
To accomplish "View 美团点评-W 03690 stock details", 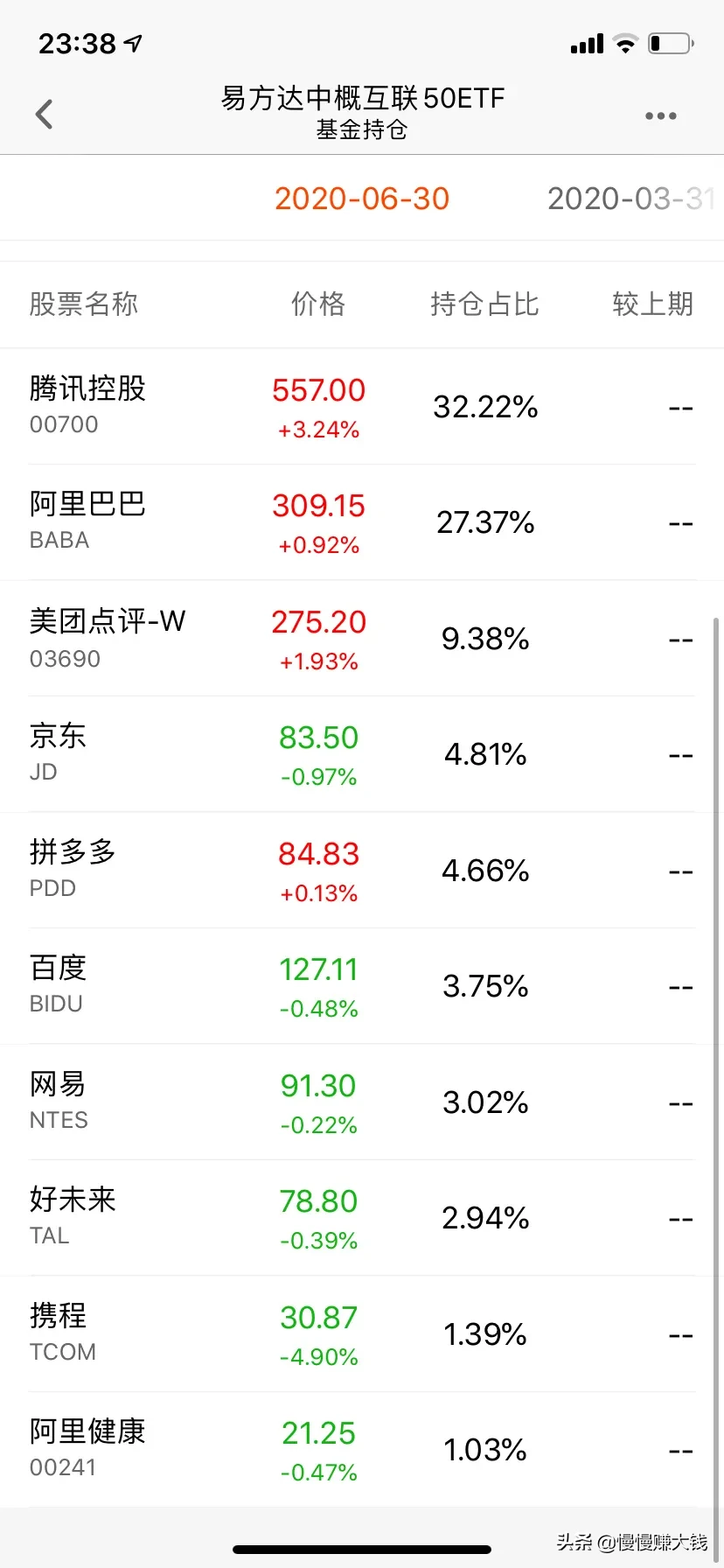I will click(x=107, y=638).
